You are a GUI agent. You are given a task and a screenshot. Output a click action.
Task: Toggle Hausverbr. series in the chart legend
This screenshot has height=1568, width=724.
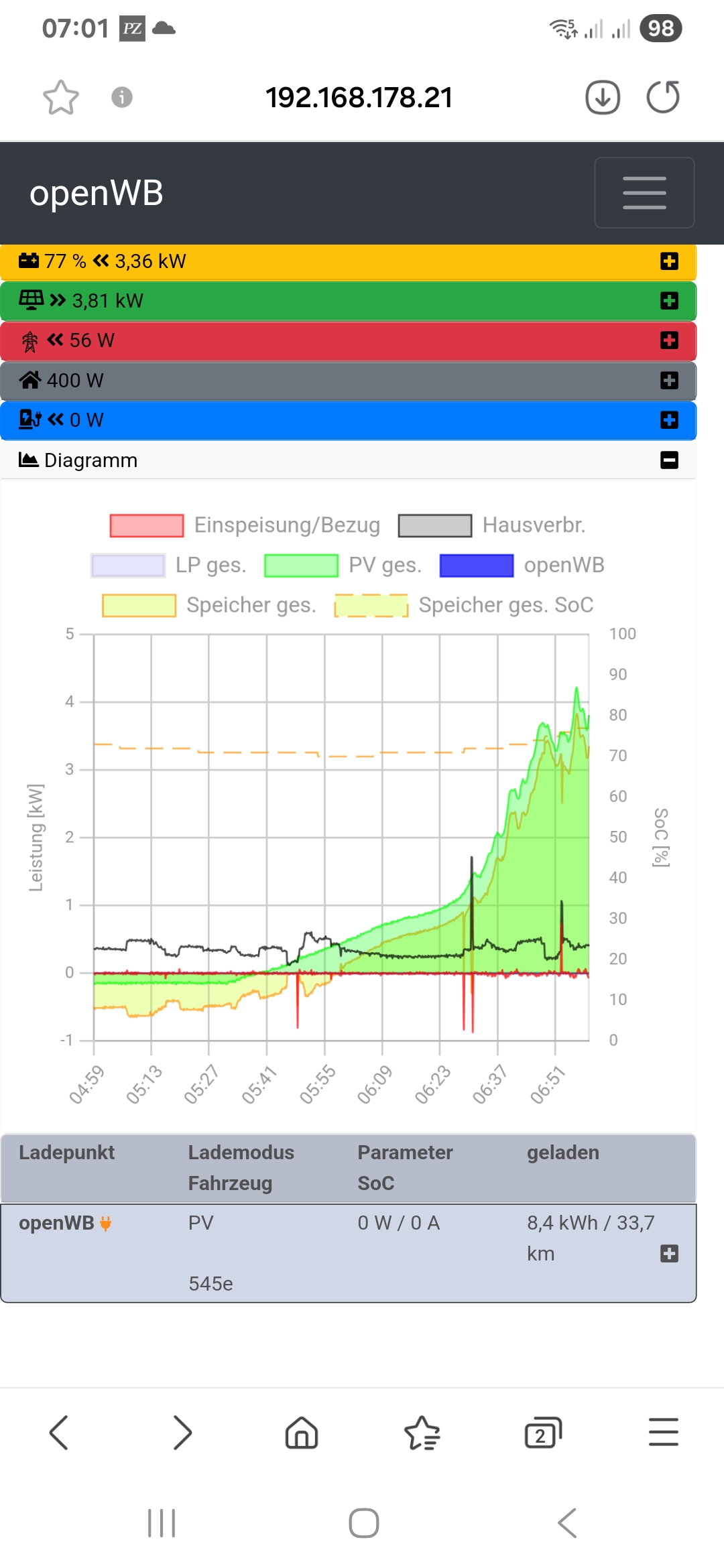tap(492, 525)
